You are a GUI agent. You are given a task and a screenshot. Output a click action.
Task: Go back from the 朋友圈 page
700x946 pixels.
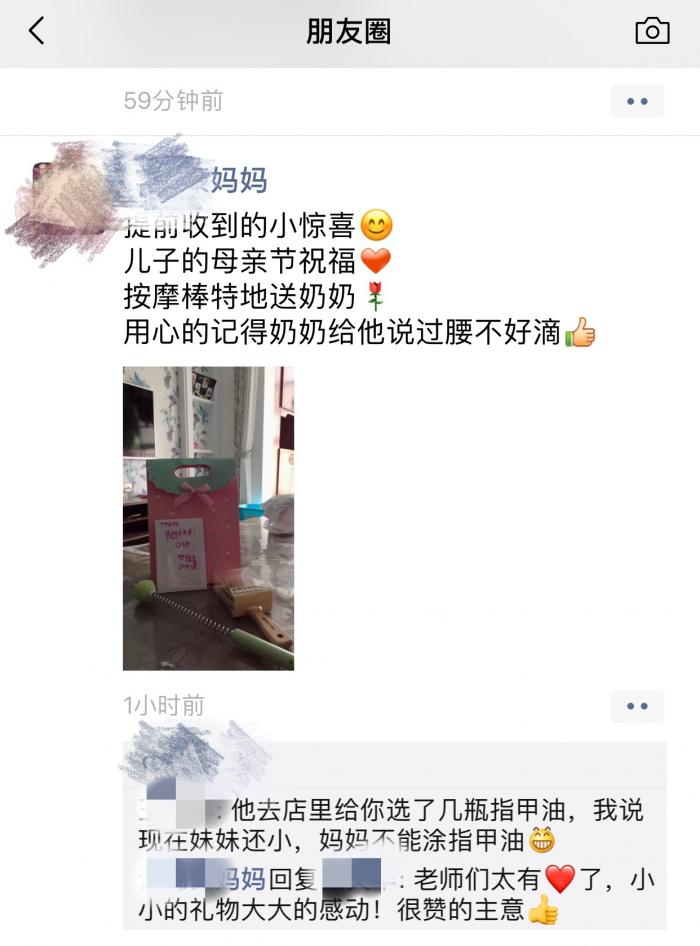pyautogui.click(x=37, y=32)
